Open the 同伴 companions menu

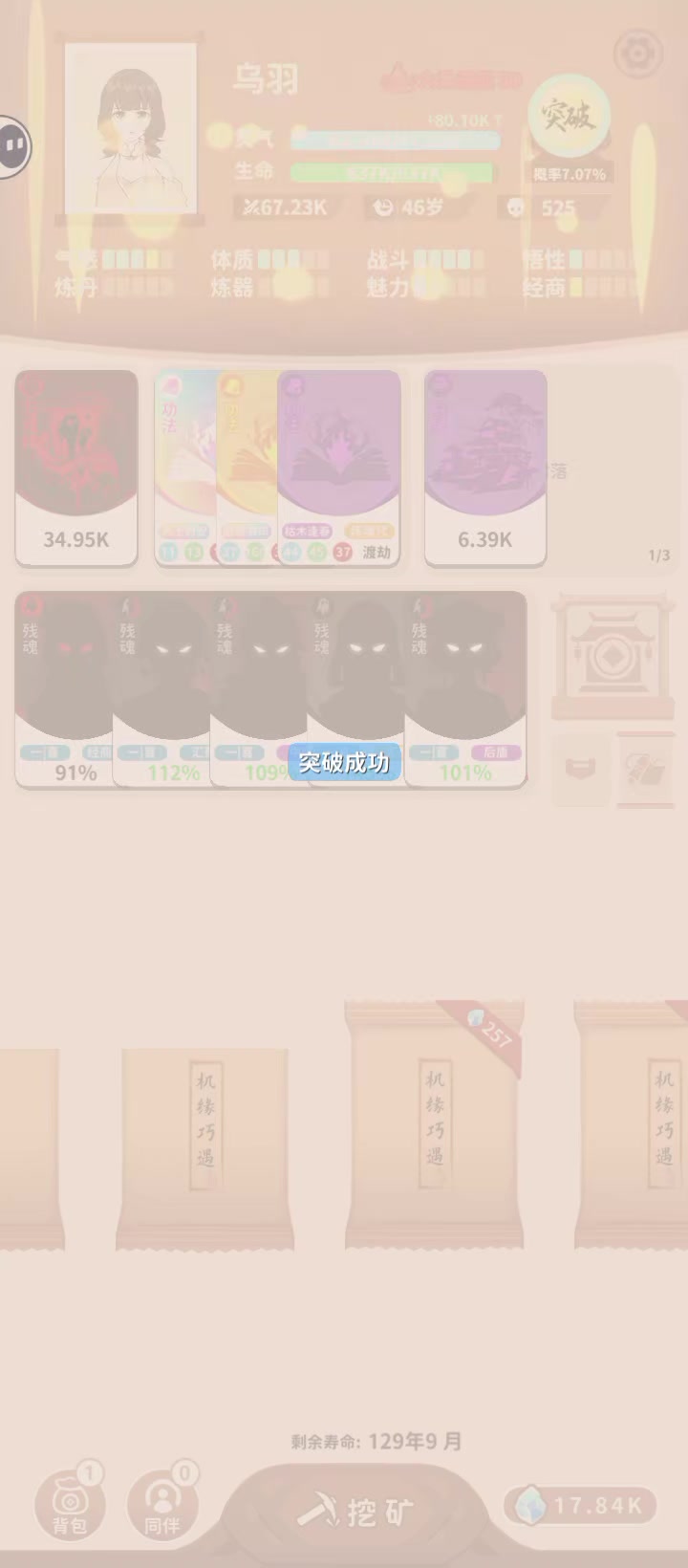(162, 1502)
